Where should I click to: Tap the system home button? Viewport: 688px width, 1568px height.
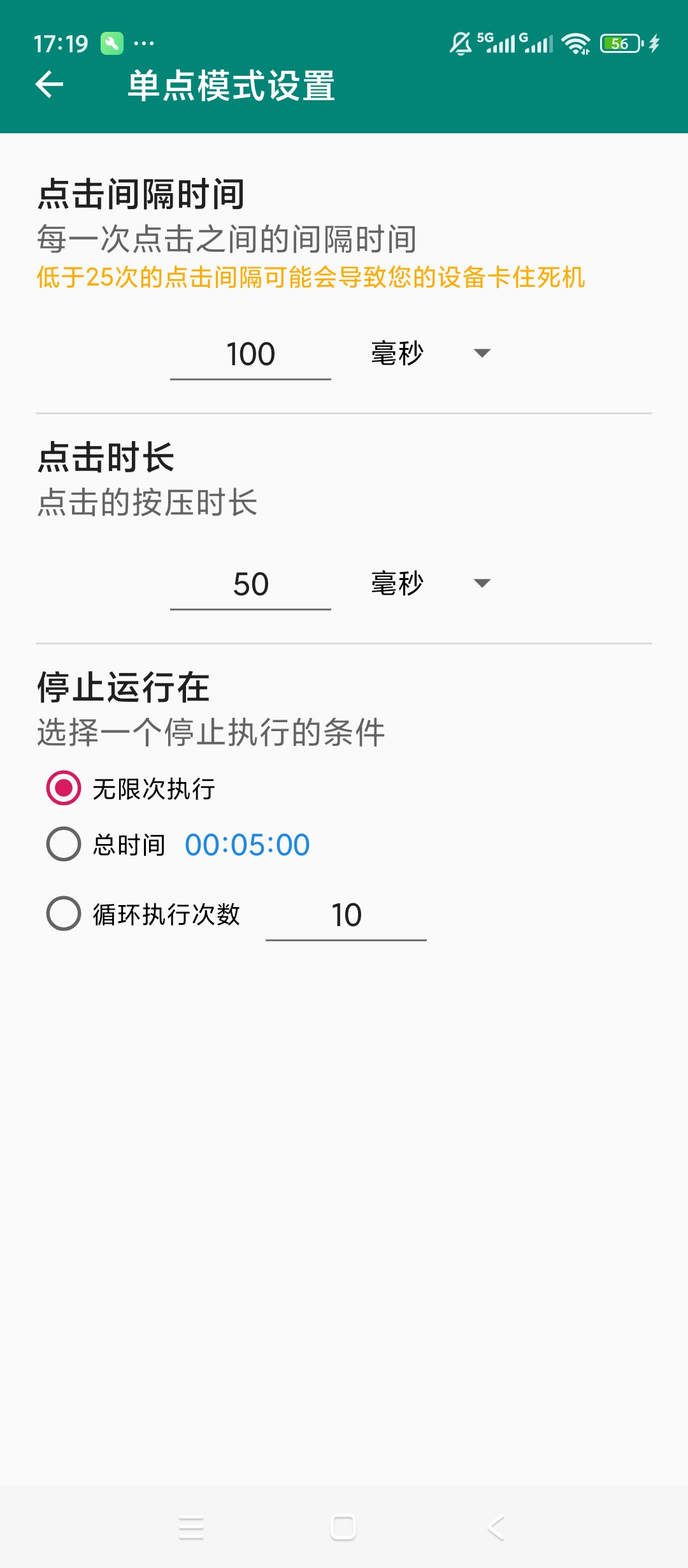pyautogui.click(x=343, y=1527)
